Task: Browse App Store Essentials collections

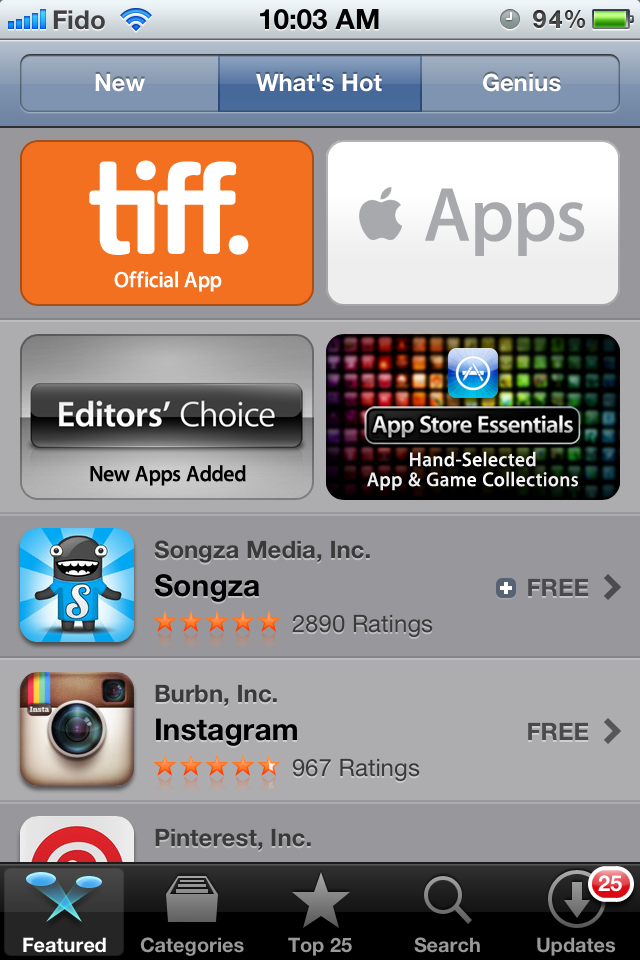Action: [x=473, y=417]
